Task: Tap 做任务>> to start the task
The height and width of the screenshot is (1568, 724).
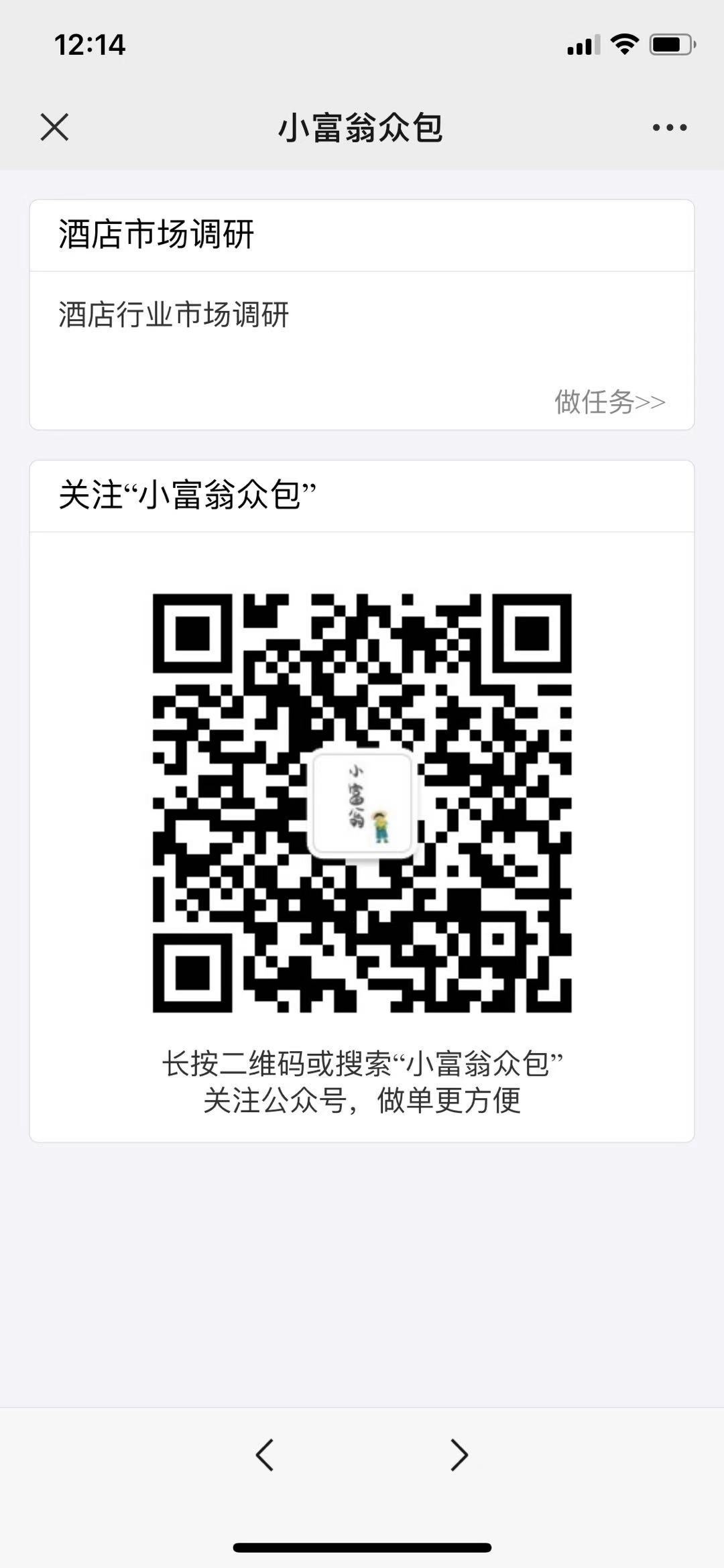Action: click(609, 402)
